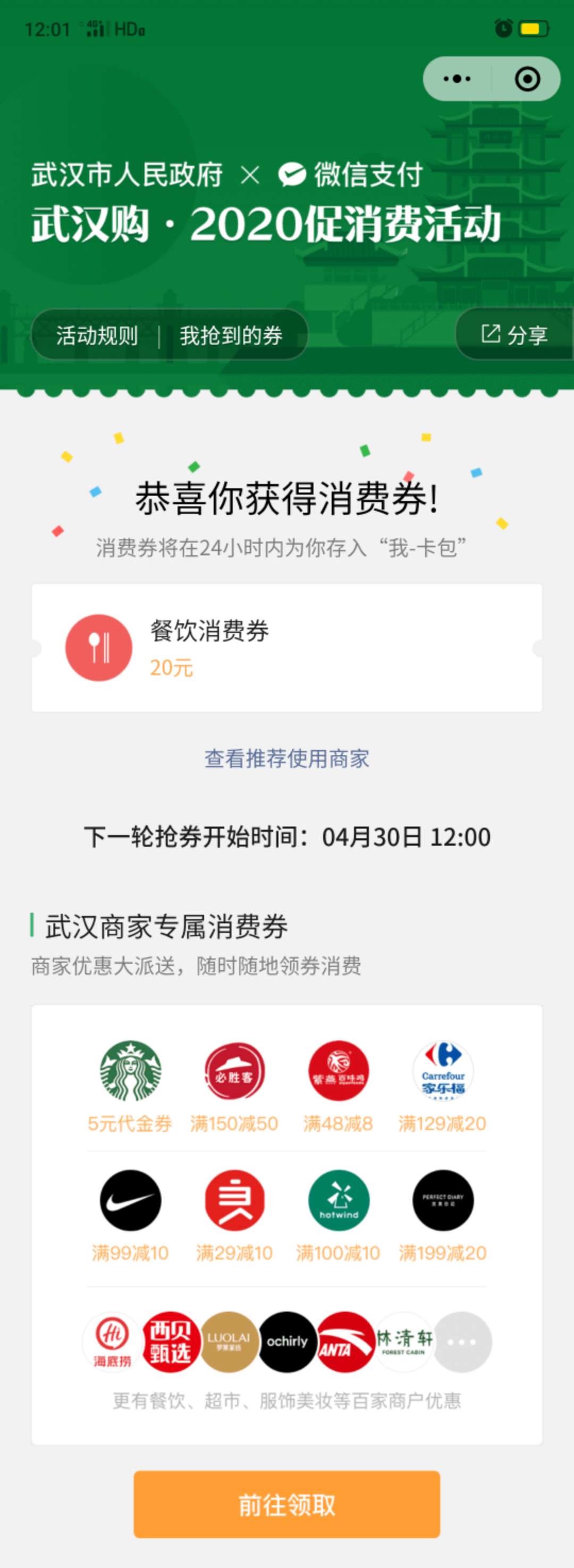Image resolution: width=574 pixels, height=1568 pixels.
Task: Open the 餐饮消费券 20元 coupon card
Action: (x=286, y=648)
